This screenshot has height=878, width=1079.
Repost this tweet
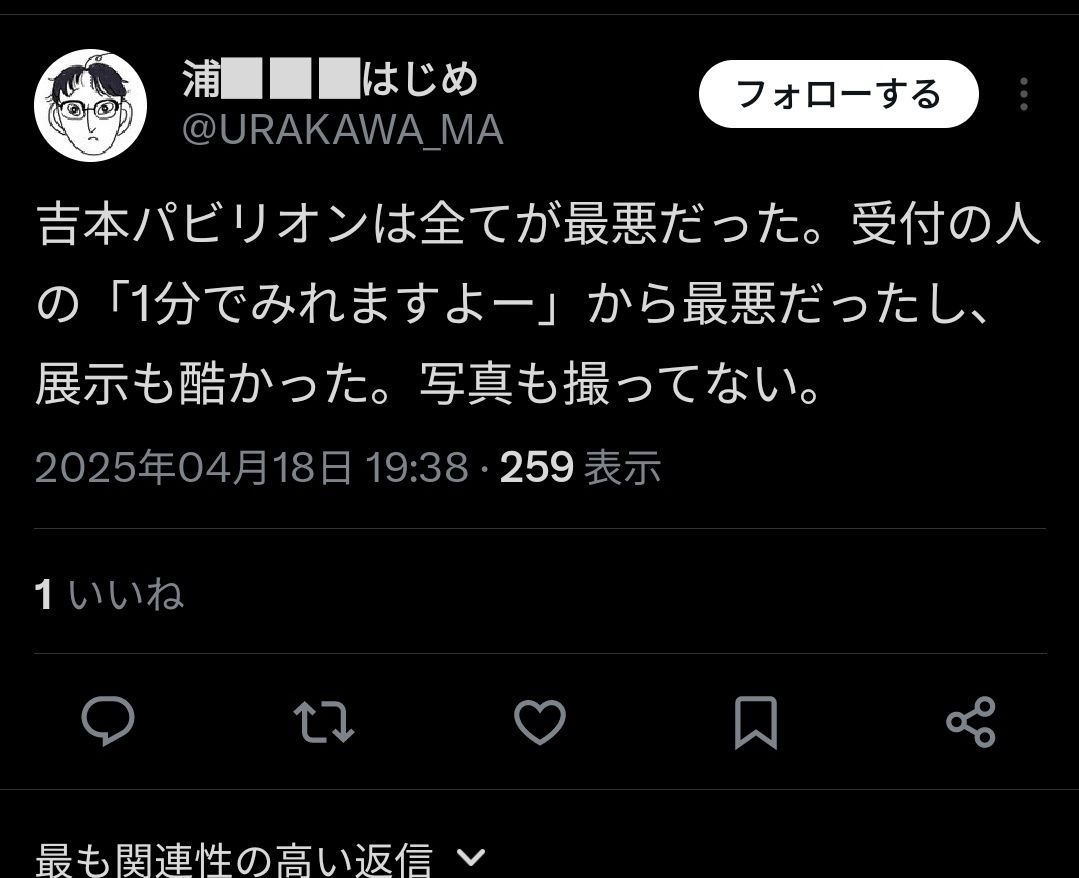[x=324, y=721]
